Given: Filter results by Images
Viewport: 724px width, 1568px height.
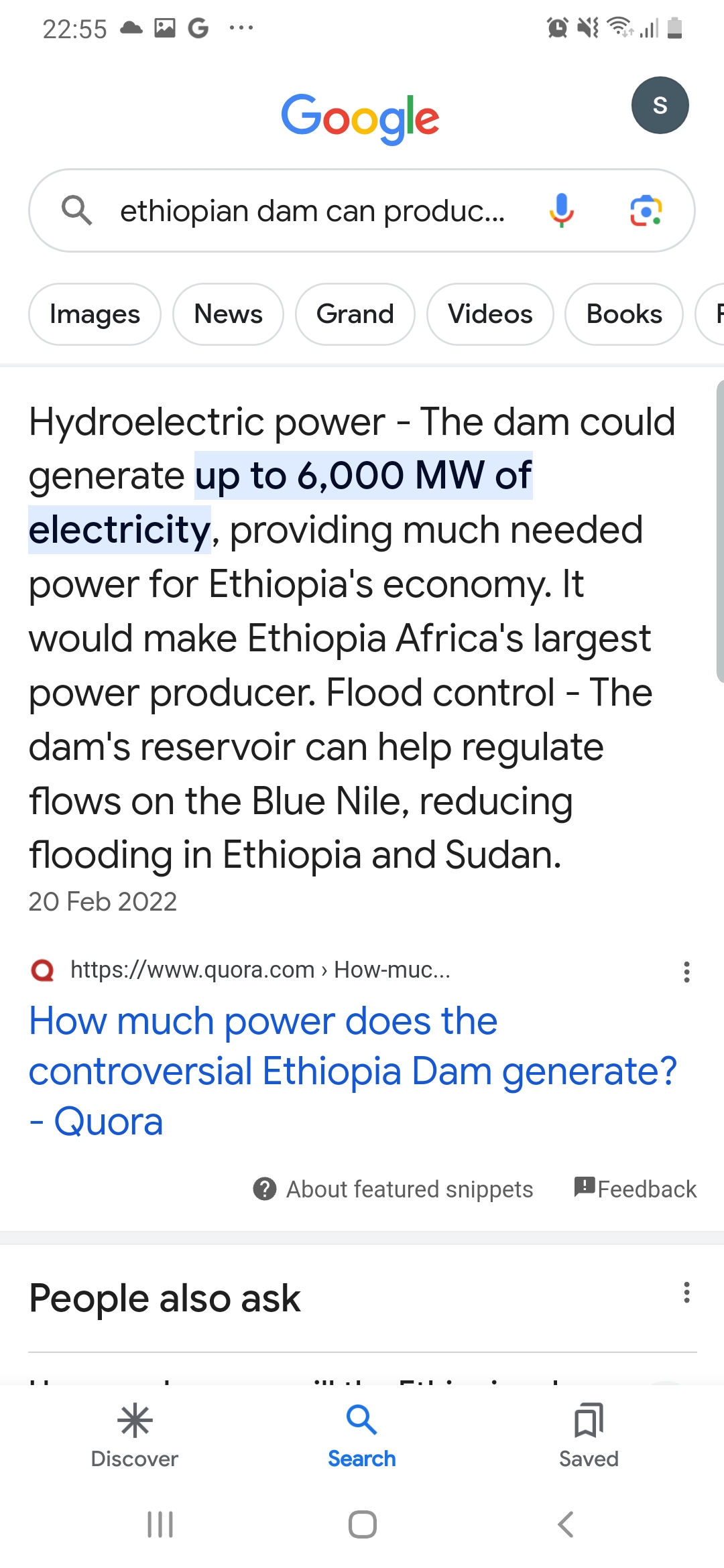Looking at the screenshot, I should point(95,314).
